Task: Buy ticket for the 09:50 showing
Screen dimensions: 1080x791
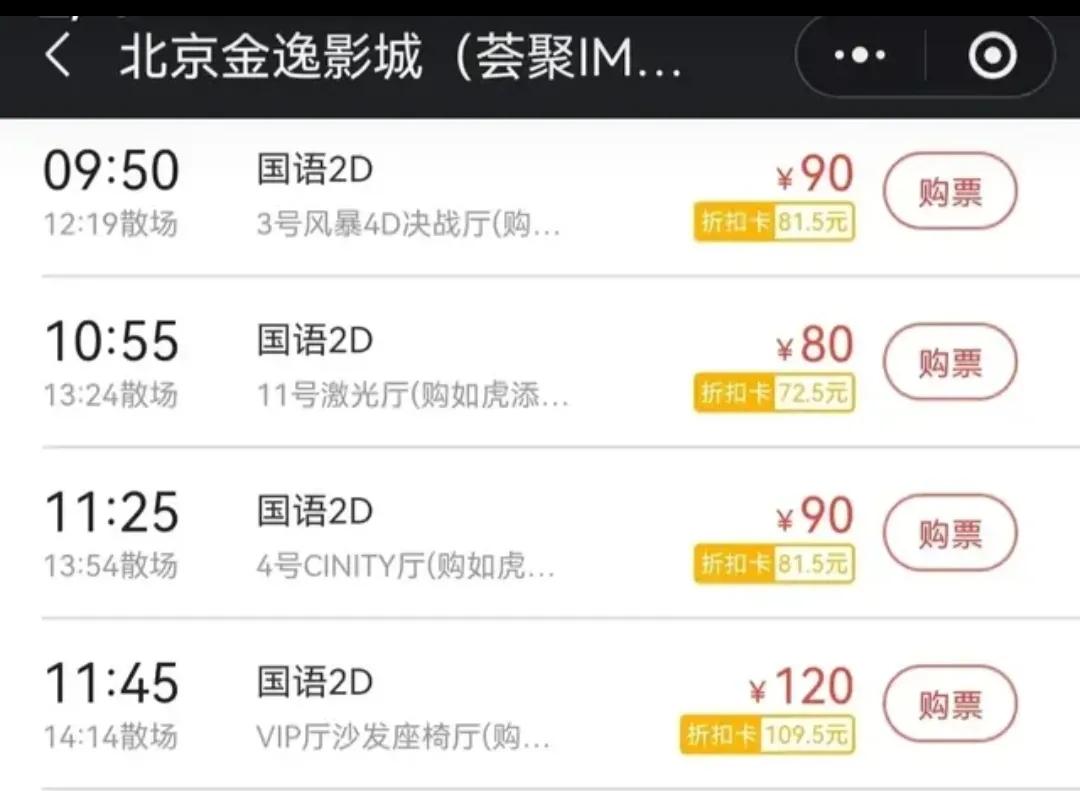Action: click(949, 191)
